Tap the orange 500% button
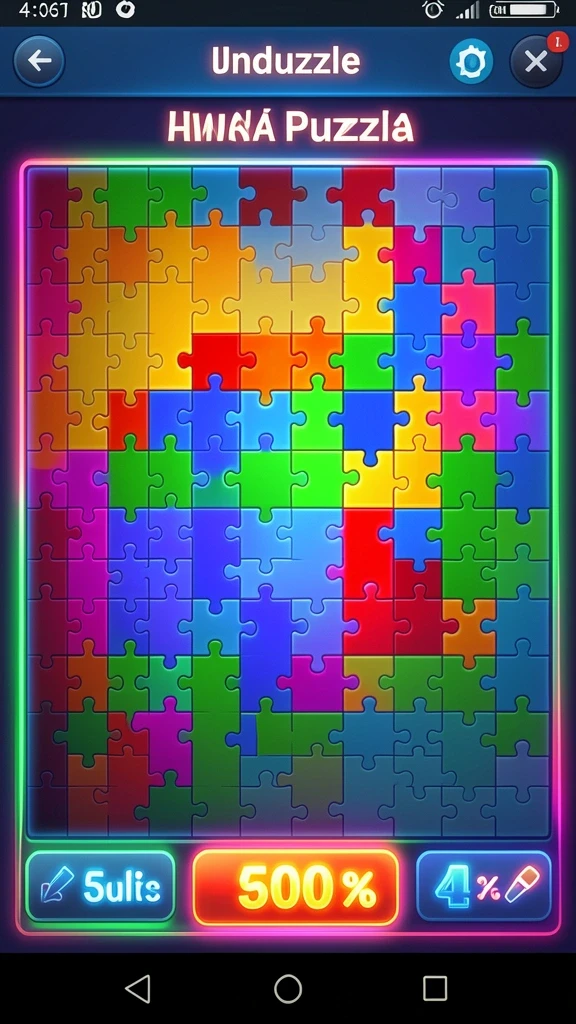This screenshot has height=1024, width=576. pos(296,888)
